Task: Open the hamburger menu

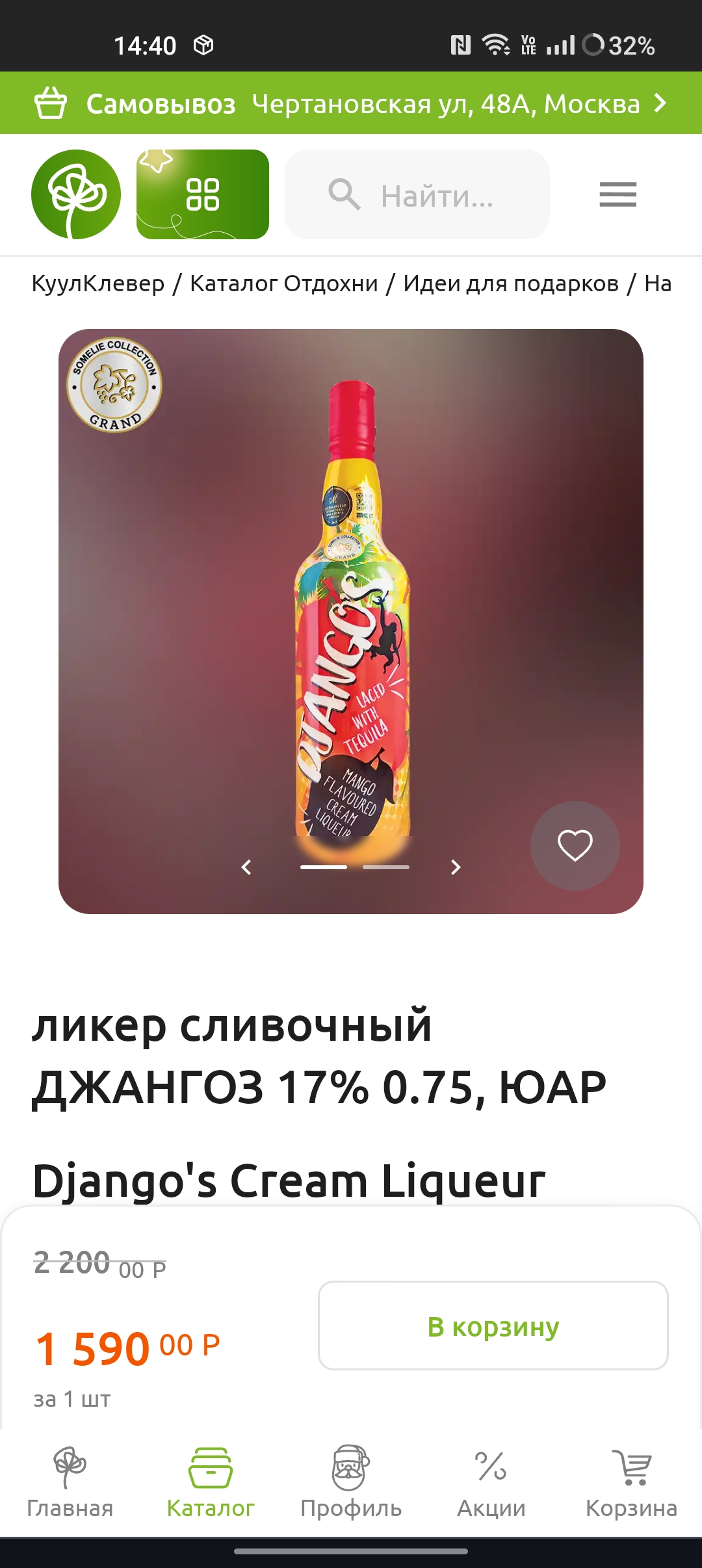Action: click(x=617, y=194)
